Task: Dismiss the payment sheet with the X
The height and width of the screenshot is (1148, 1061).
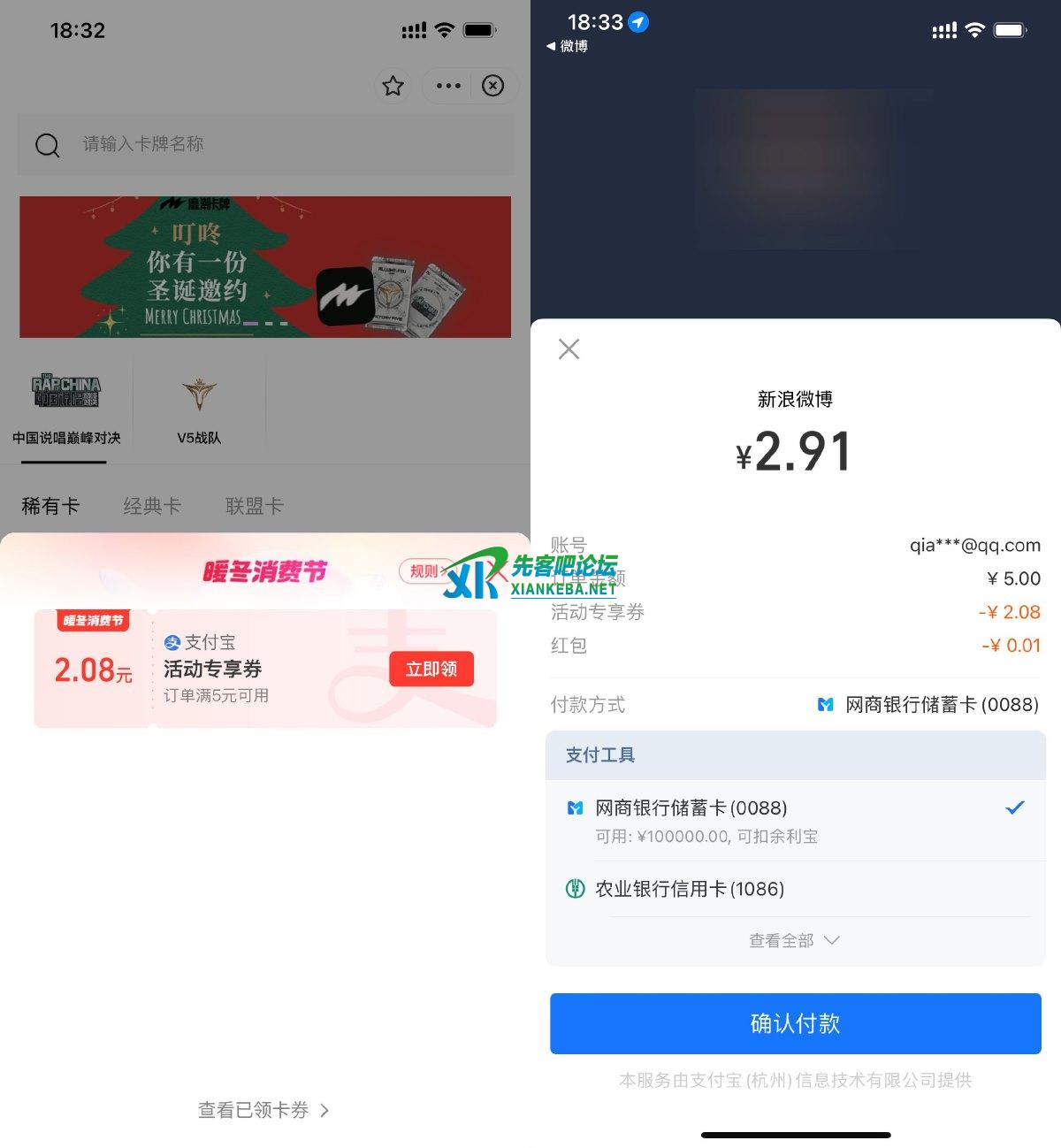Action: [569, 349]
